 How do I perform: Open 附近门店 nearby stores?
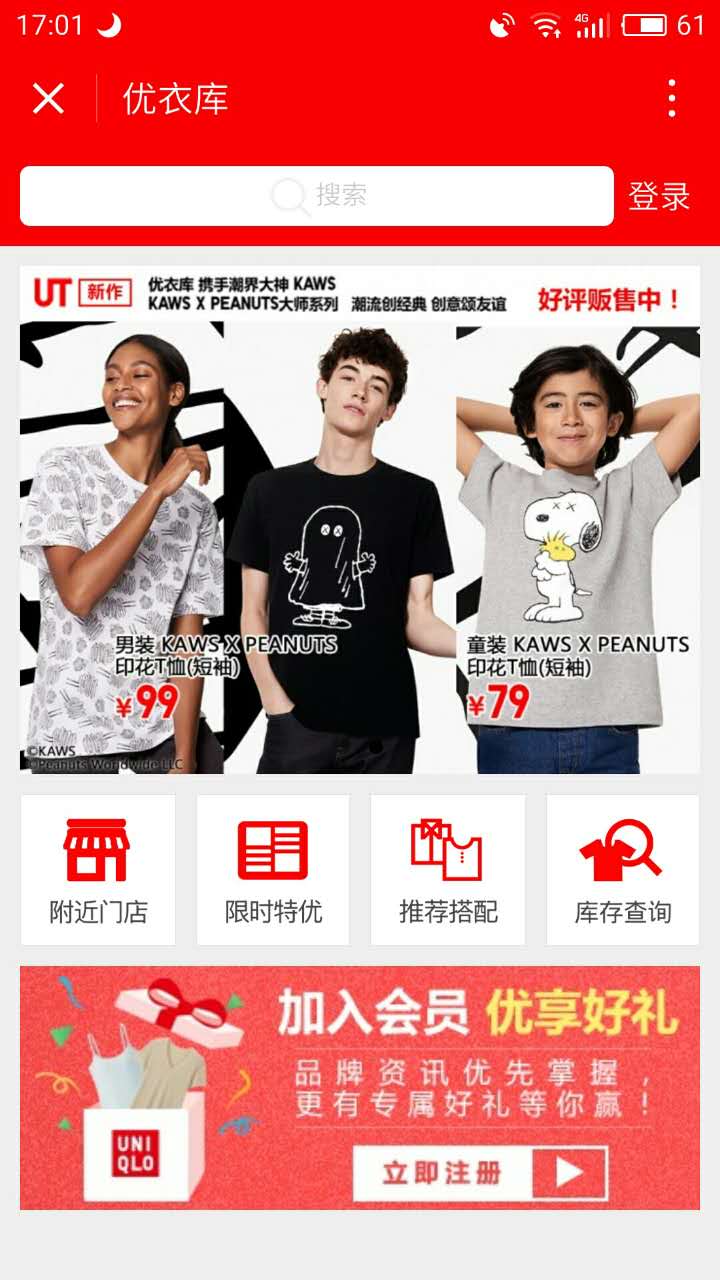coord(98,870)
